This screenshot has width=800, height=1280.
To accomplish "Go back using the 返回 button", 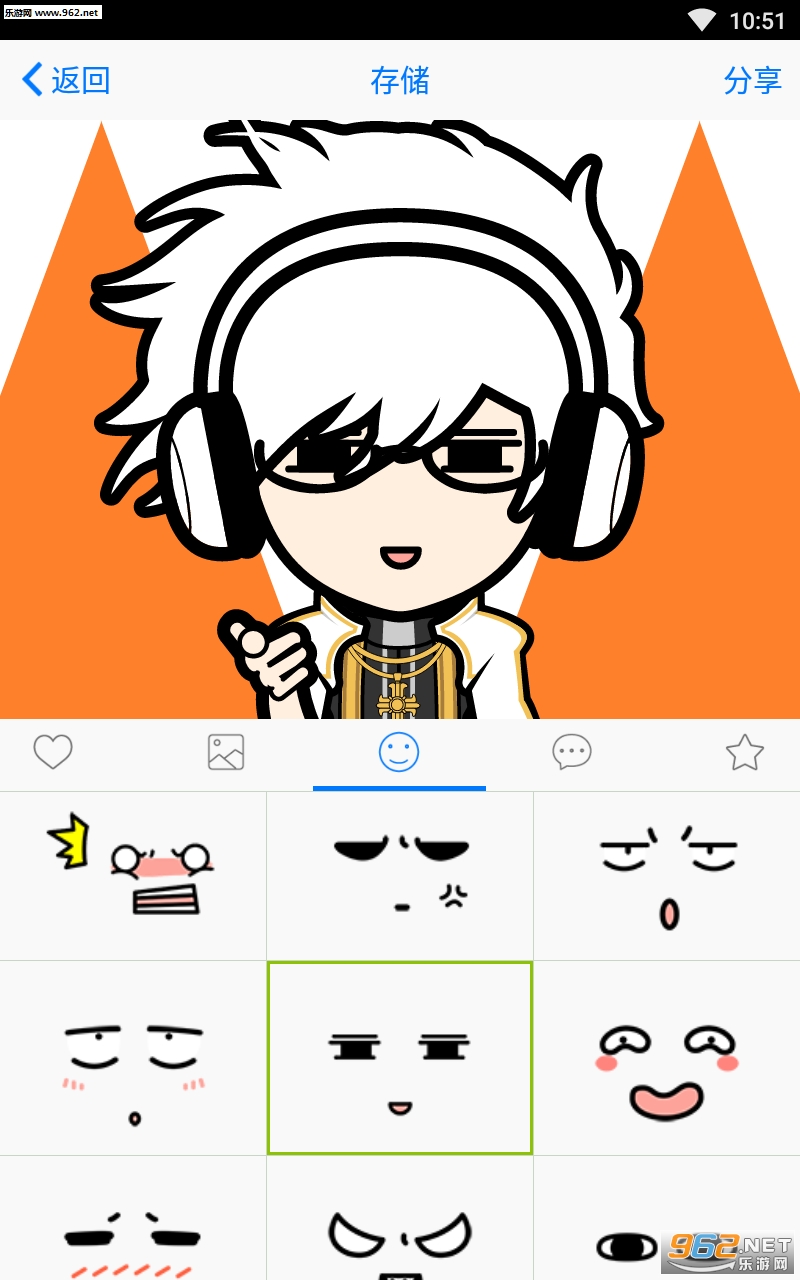I will coord(66,80).
